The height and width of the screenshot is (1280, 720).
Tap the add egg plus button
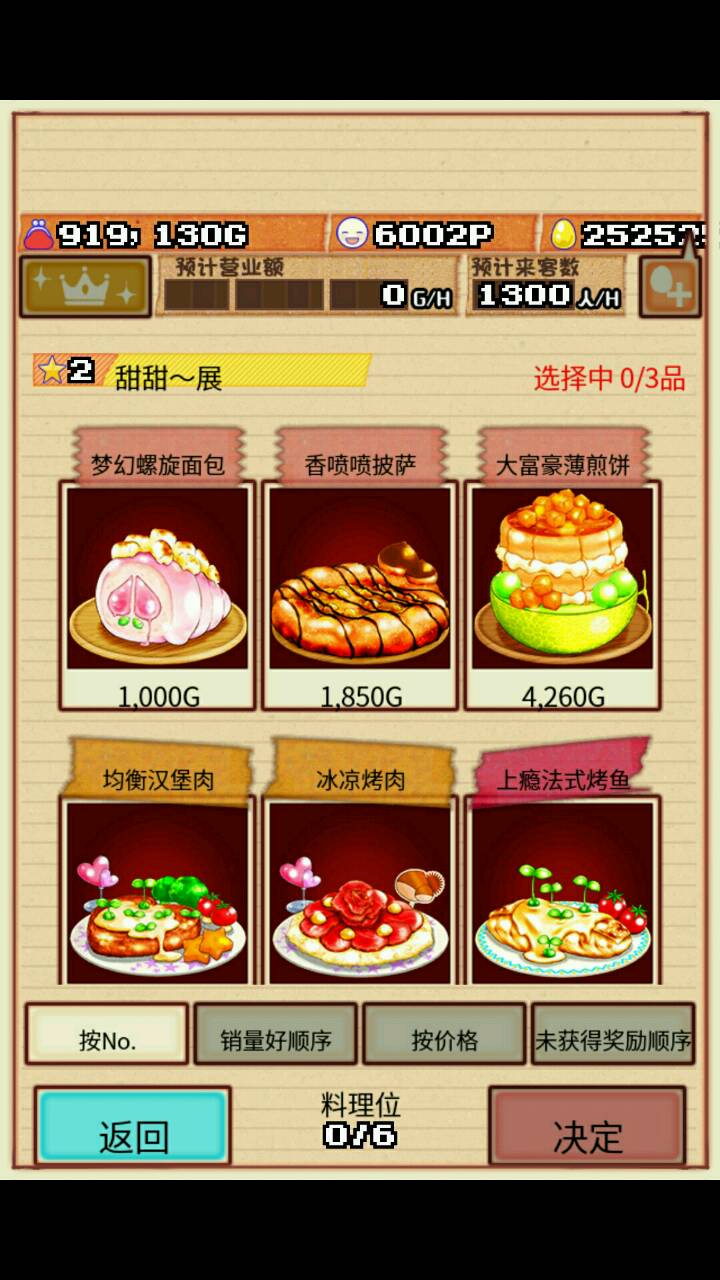click(669, 288)
